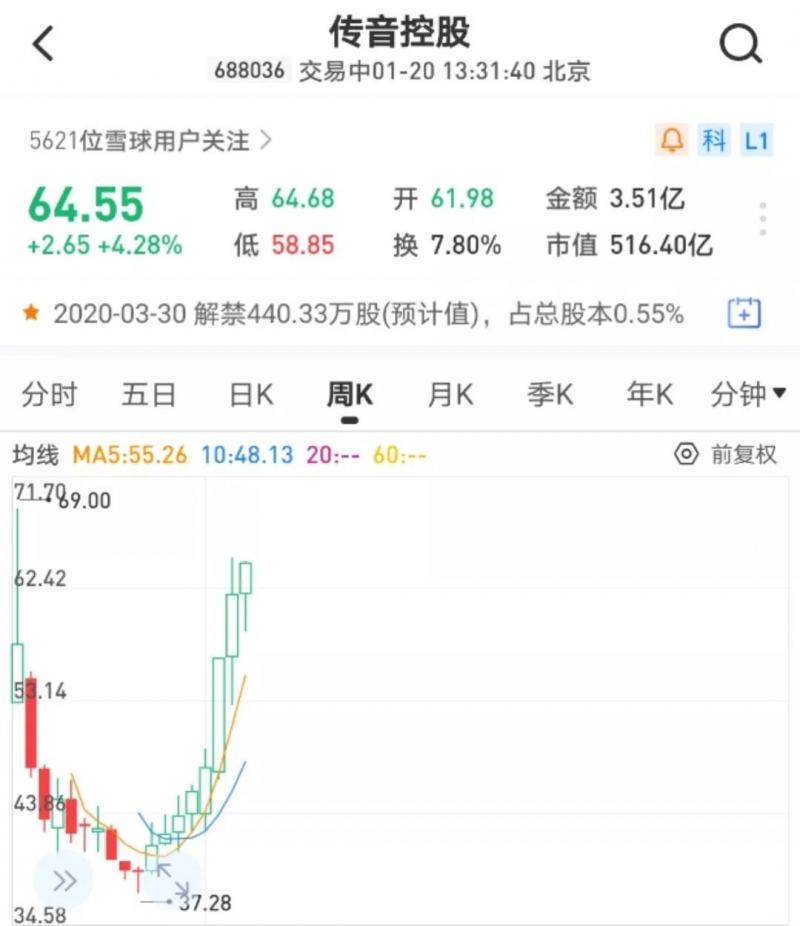Open the 5621位雪球用户关注 followers link
The height and width of the screenshot is (926, 800).
[150, 141]
